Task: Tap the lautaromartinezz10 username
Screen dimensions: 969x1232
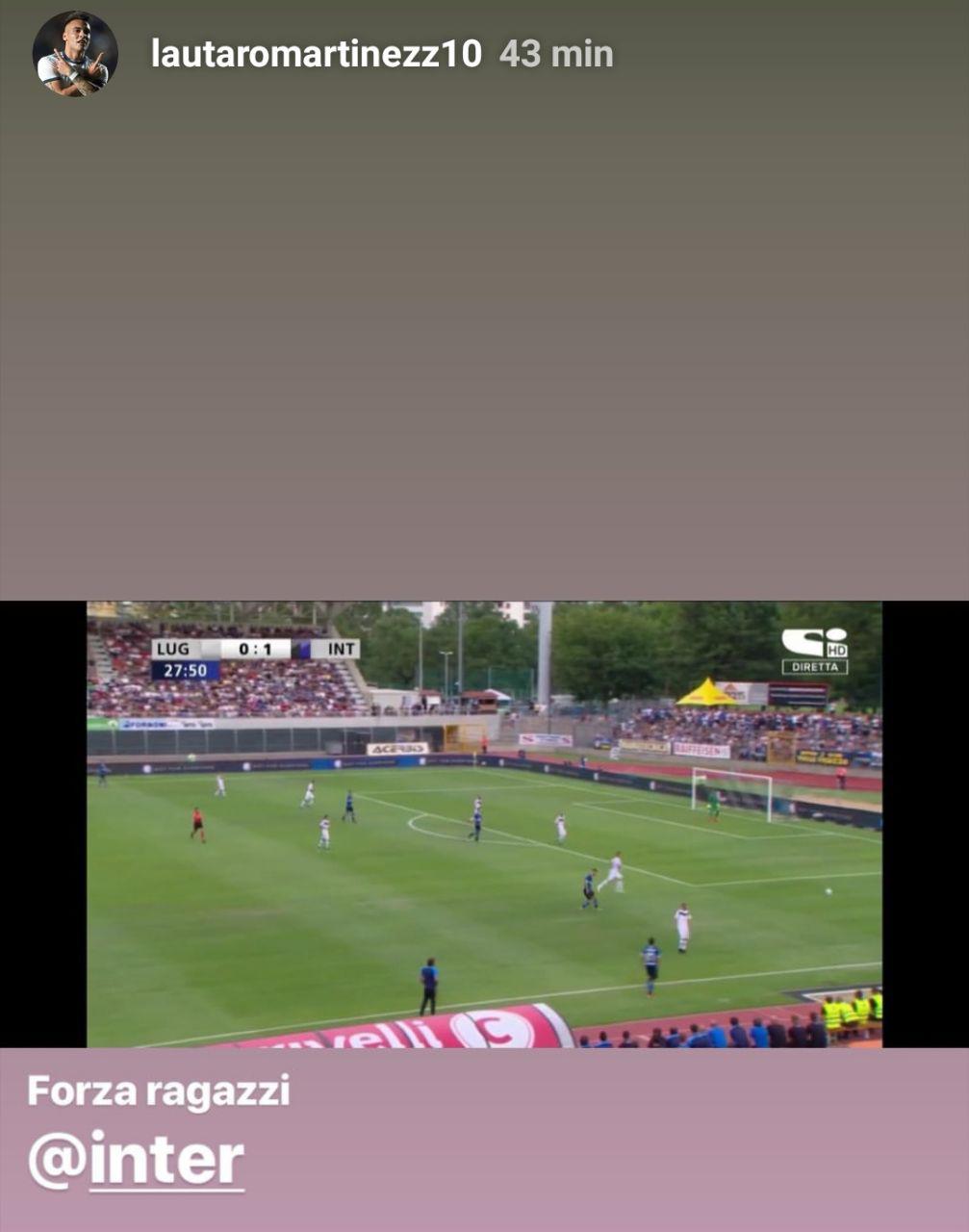Action: click(x=316, y=54)
